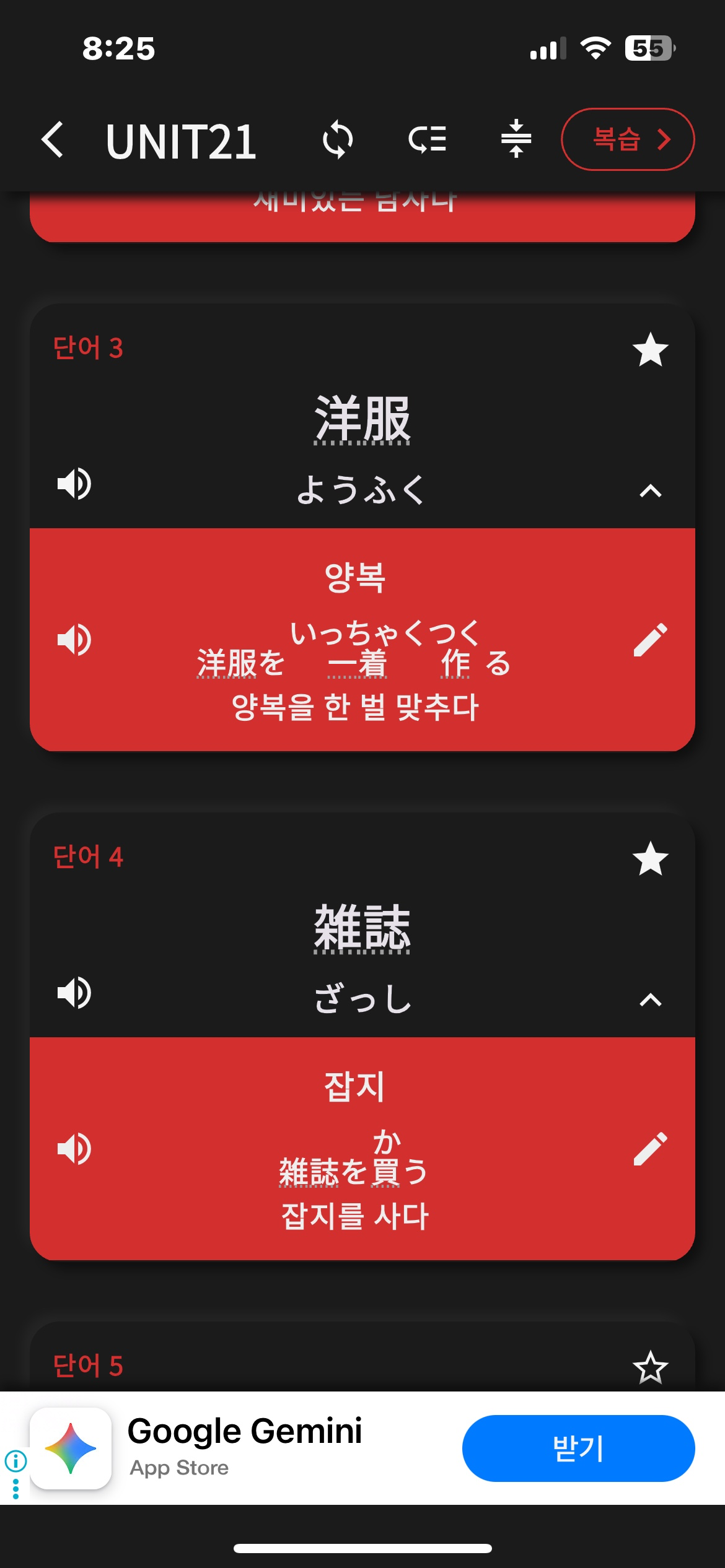Play pronunciation of ようふく

[x=74, y=484]
